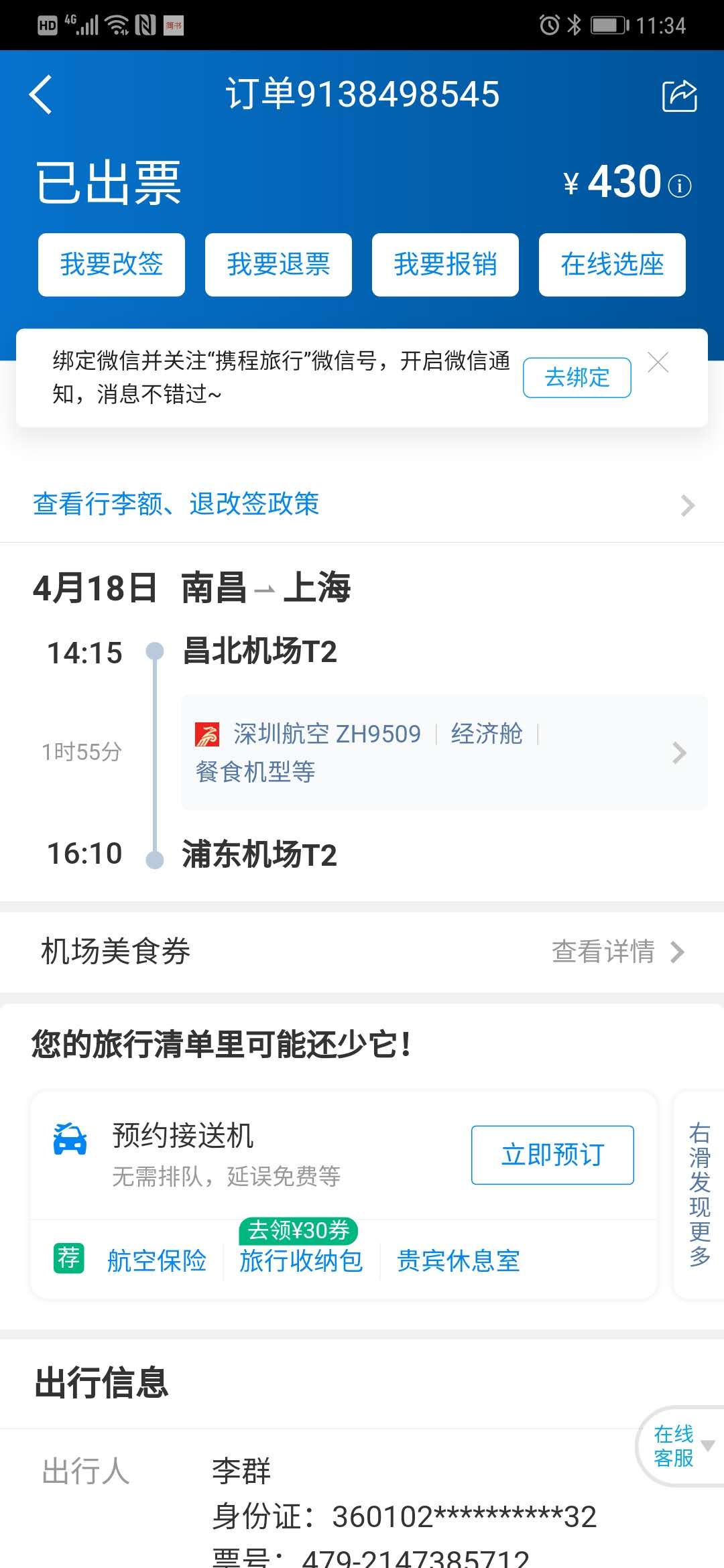Share this order via the share icon
The image size is (724, 1568).
pos(680,95)
